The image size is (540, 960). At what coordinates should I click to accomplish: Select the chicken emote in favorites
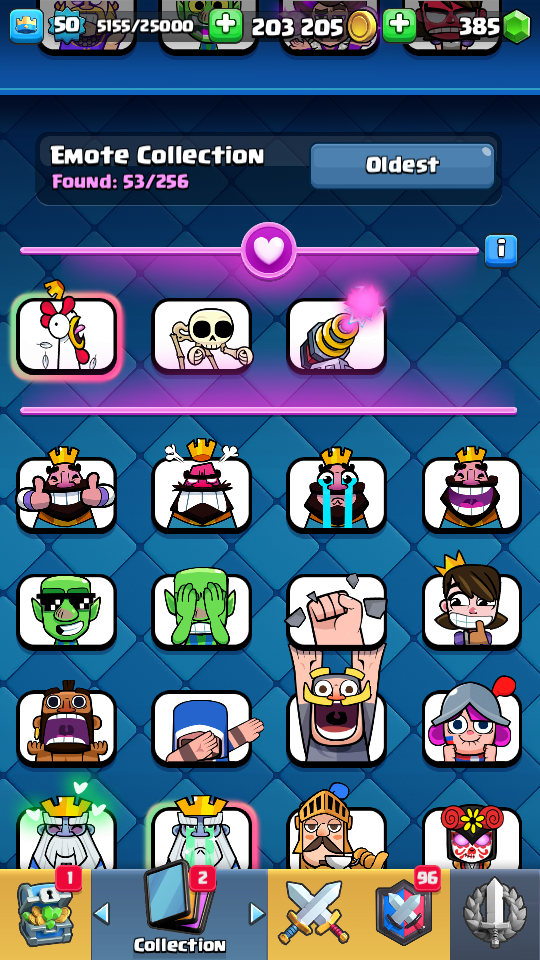[x=67, y=335]
